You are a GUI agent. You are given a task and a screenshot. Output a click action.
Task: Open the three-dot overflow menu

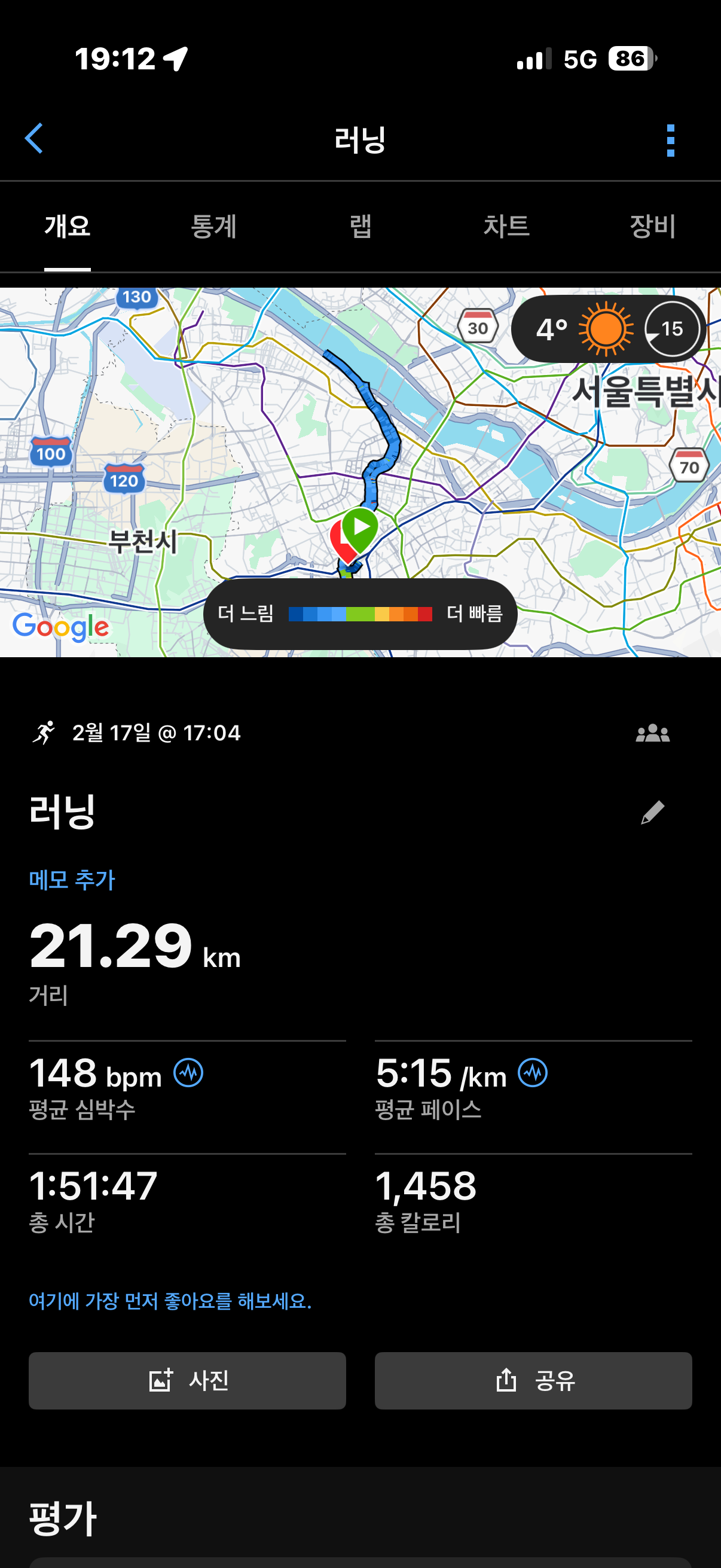tap(670, 139)
